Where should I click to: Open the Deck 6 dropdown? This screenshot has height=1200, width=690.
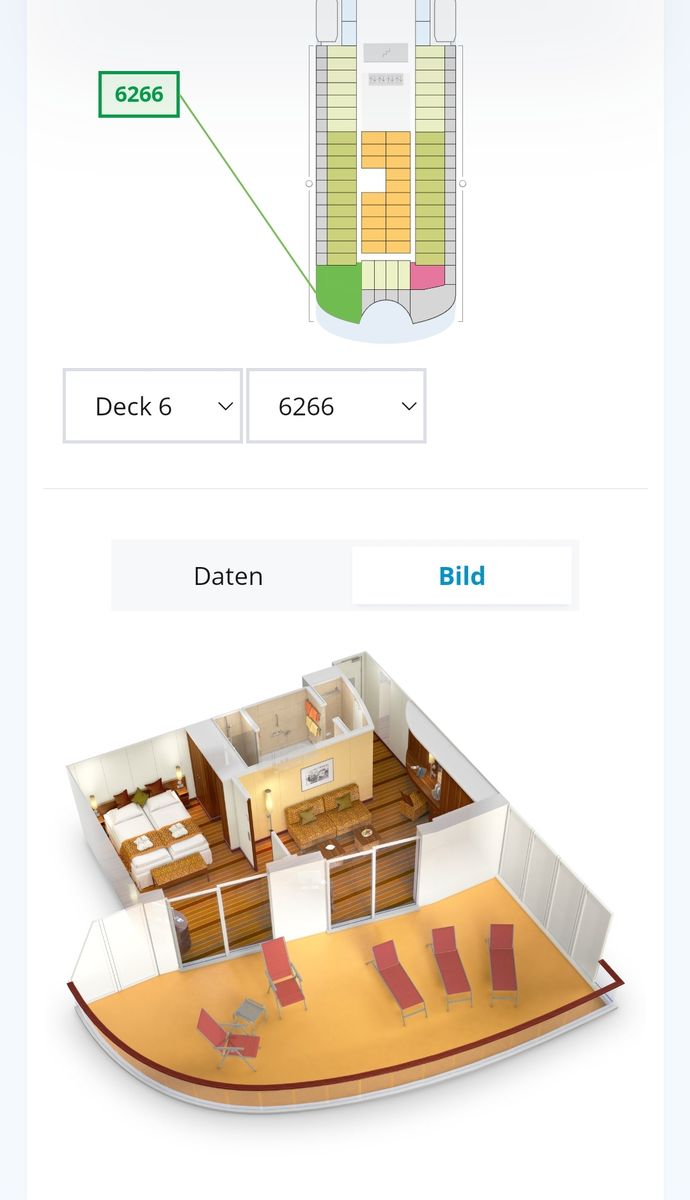click(153, 406)
